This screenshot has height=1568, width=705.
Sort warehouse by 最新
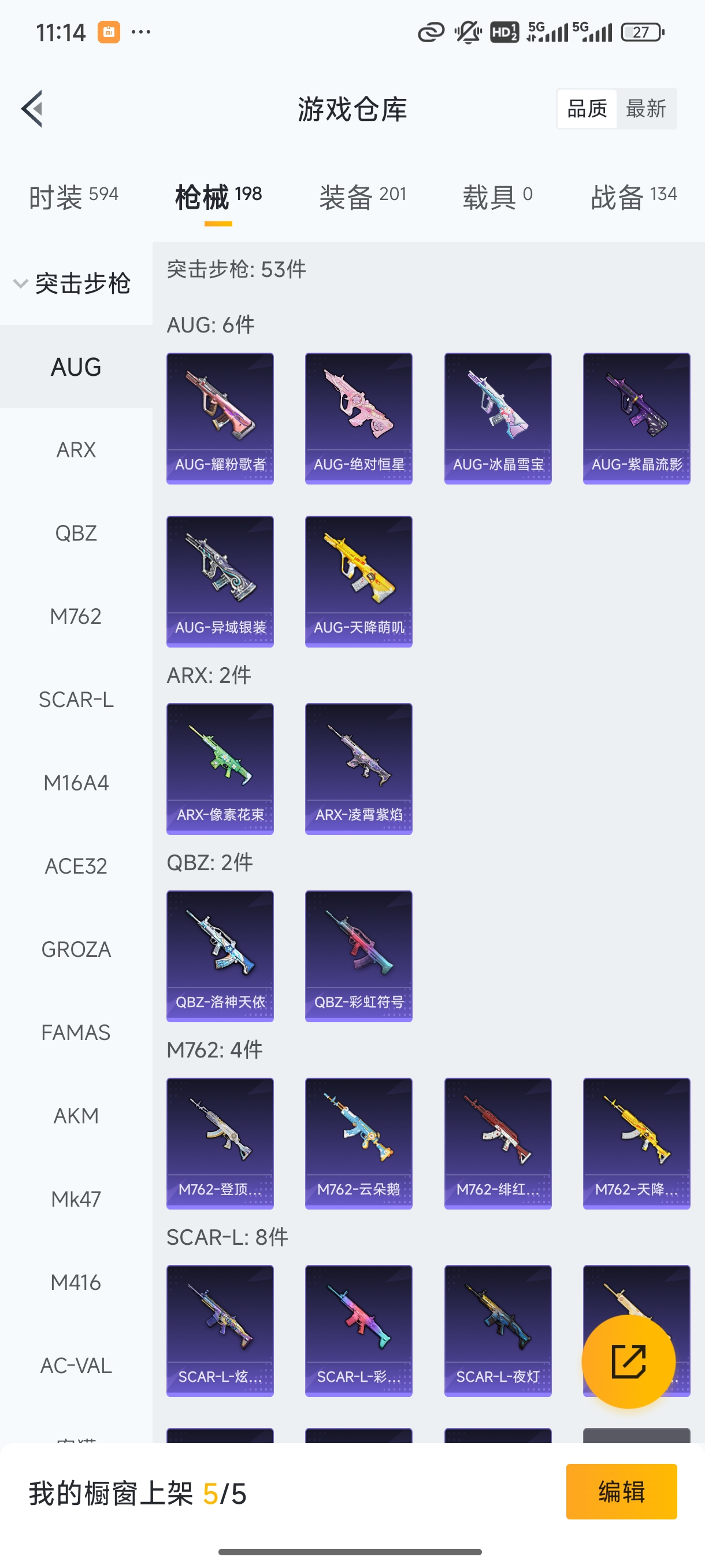click(x=645, y=109)
